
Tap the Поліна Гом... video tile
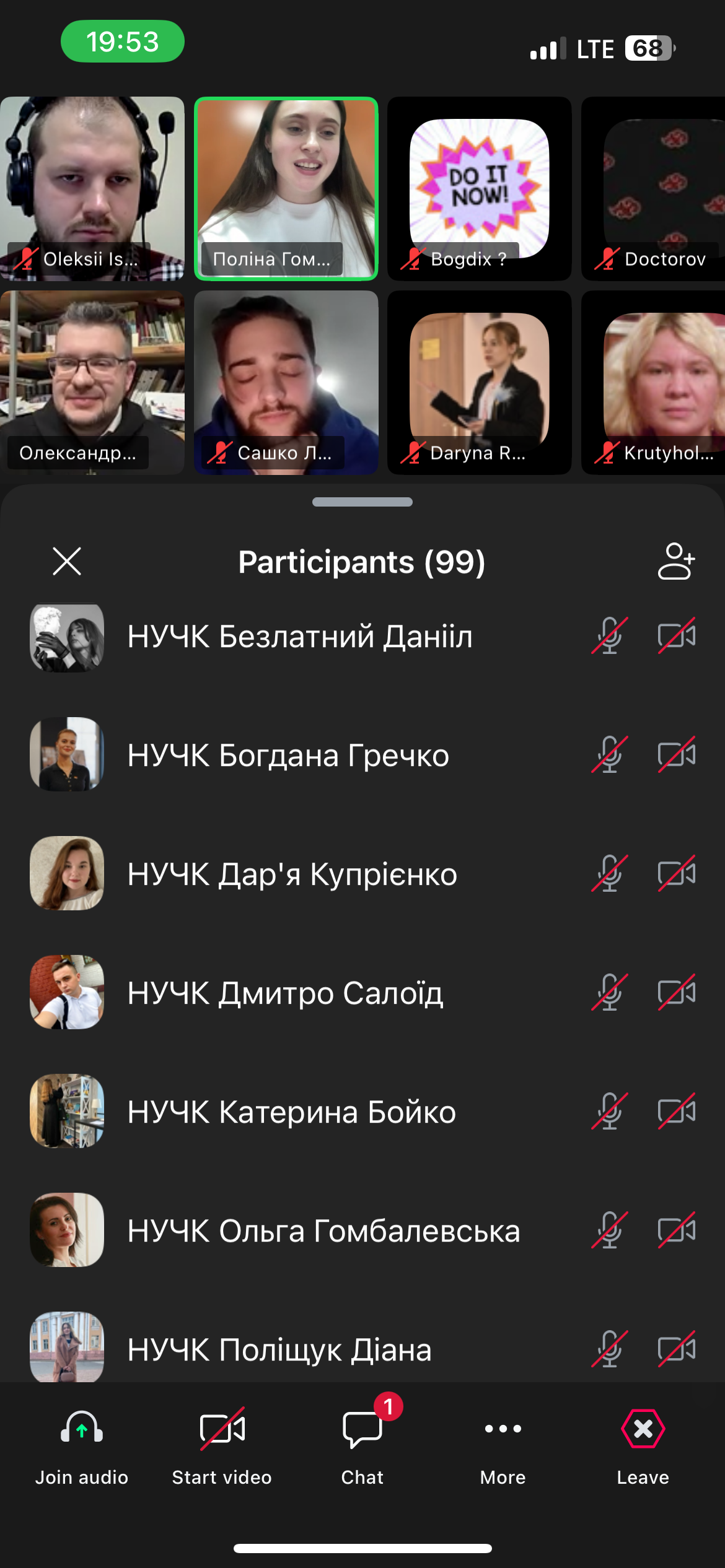coord(286,188)
